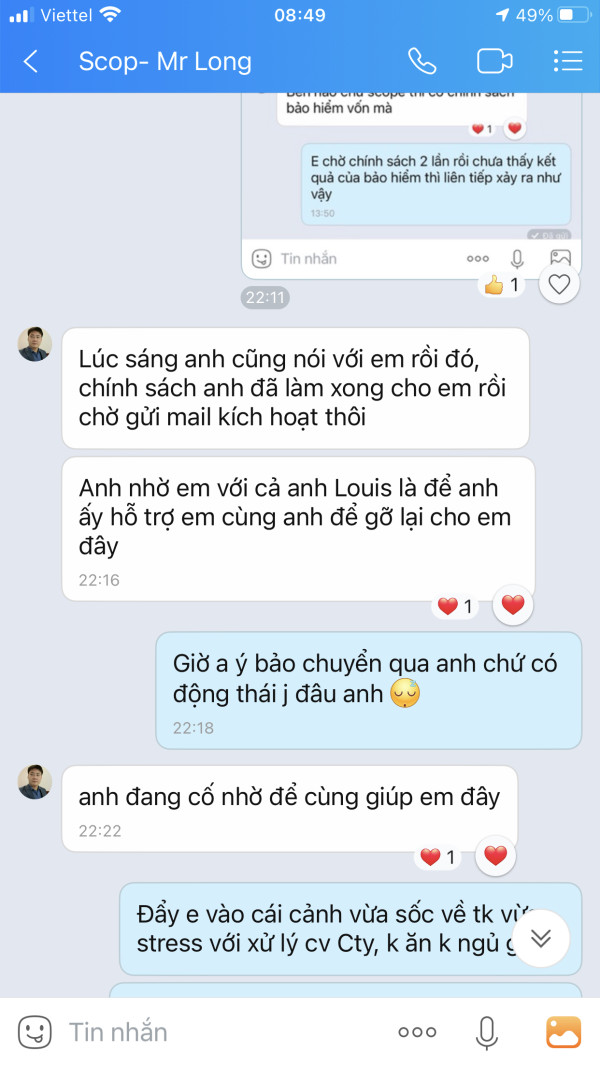Heart the screenshot image message
The height and width of the screenshot is (1067, 600).
click(x=559, y=284)
